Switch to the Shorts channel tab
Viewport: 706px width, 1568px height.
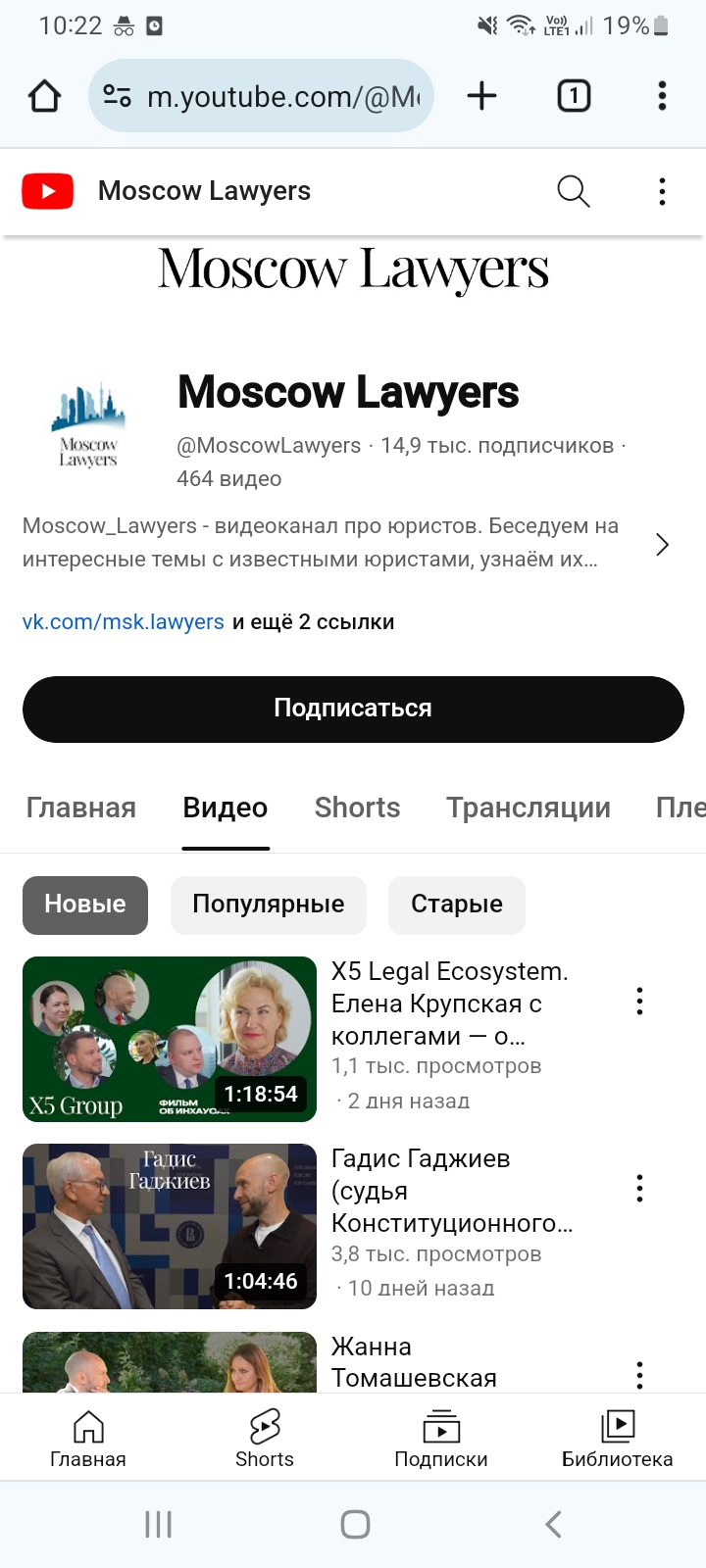point(357,808)
